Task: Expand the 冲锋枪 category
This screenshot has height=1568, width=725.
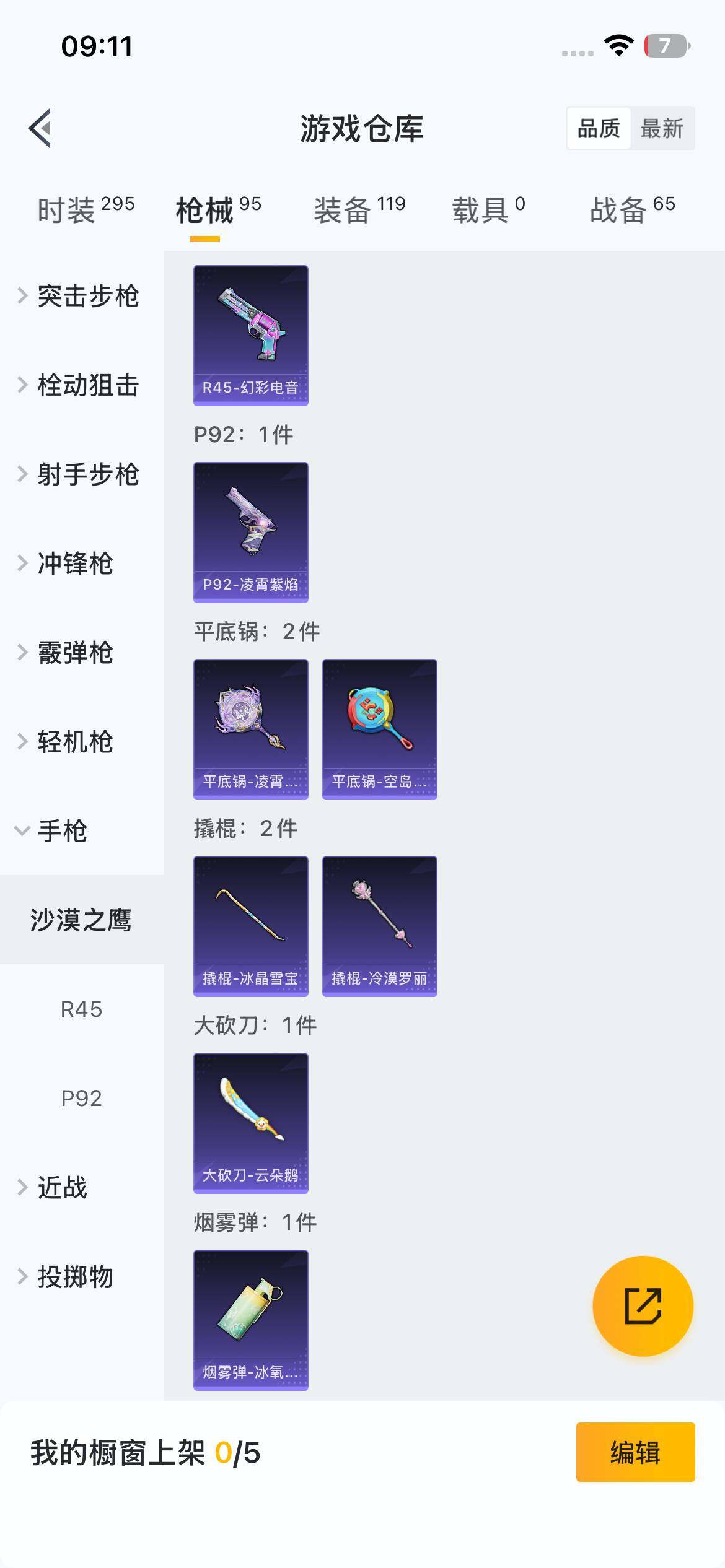Action: tap(74, 564)
